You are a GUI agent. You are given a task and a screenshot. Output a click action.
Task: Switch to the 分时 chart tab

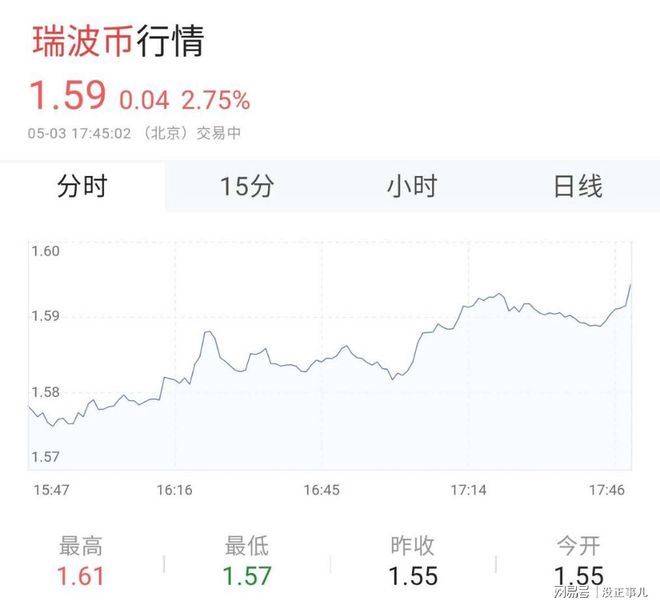tap(82, 186)
